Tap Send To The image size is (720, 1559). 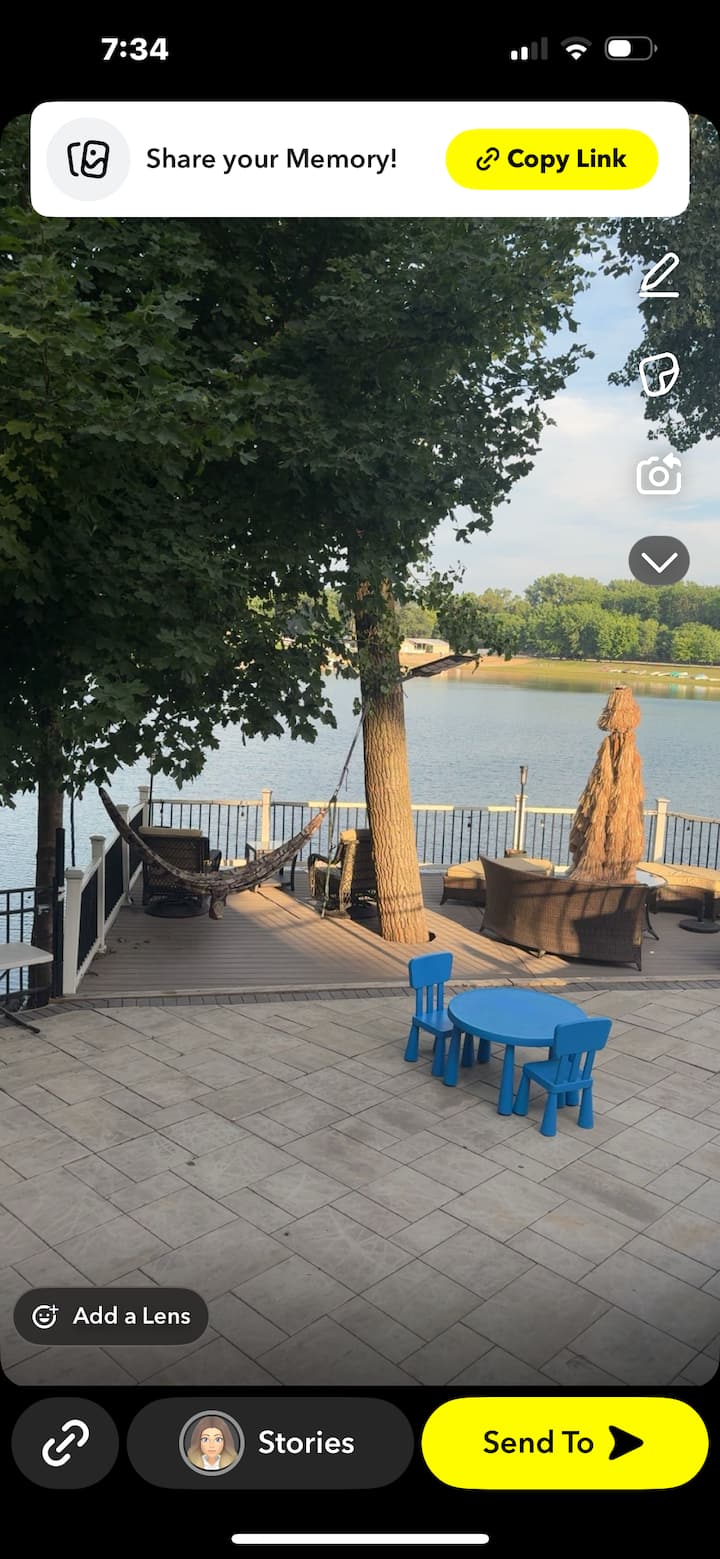(565, 1443)
